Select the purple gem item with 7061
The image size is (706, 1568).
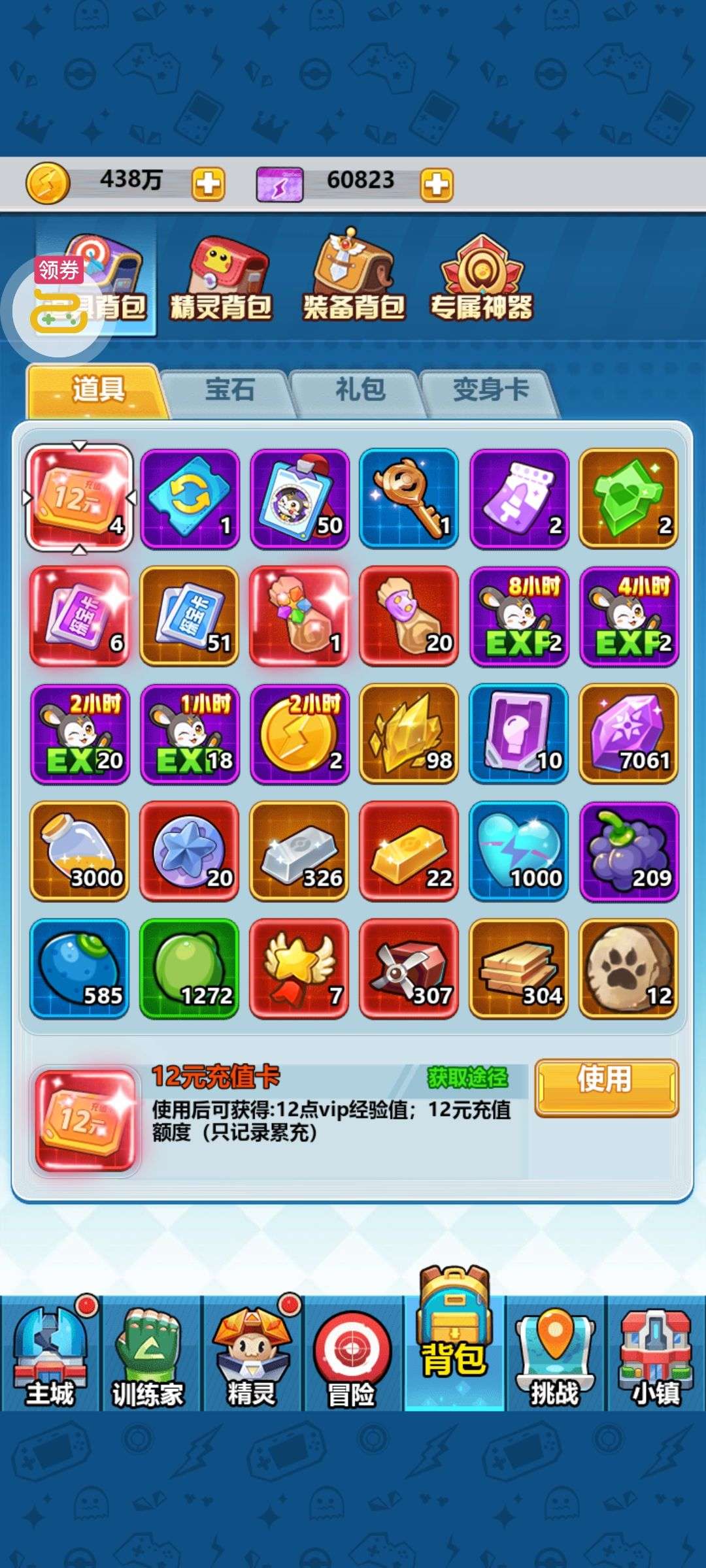coord(629,734)
